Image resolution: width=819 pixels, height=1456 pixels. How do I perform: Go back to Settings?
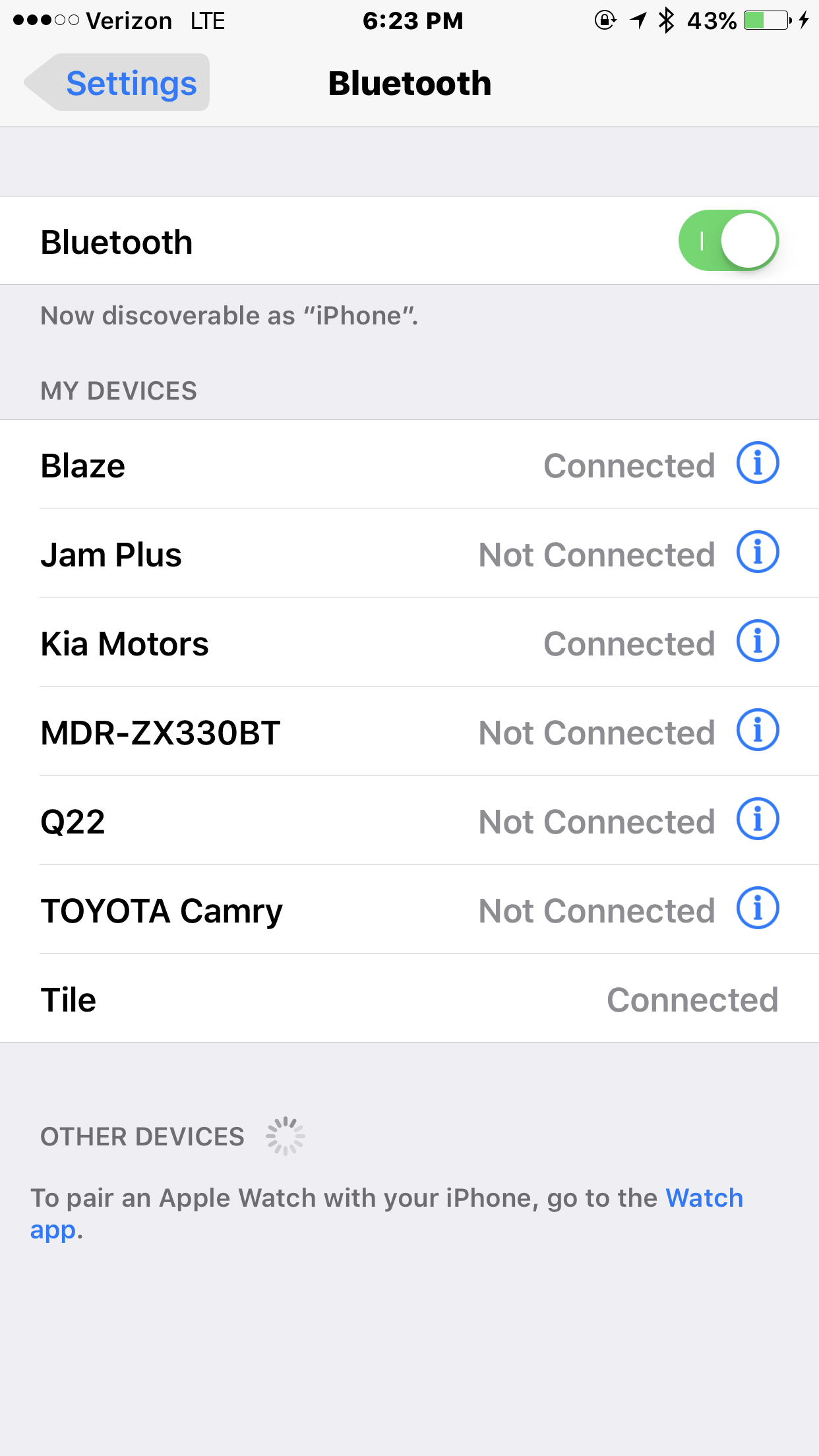[119, 83]
